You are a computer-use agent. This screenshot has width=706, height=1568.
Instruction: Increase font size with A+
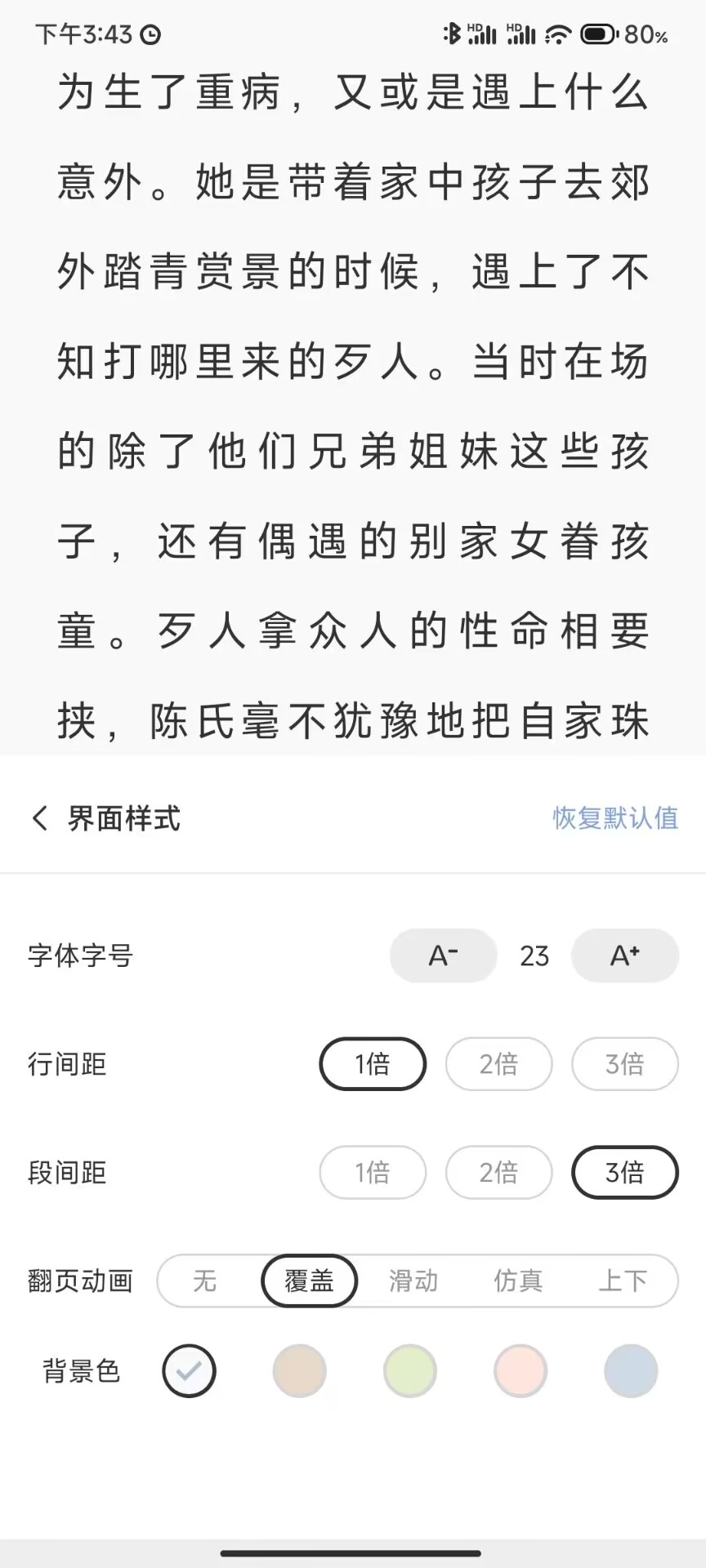pos(625,955)
